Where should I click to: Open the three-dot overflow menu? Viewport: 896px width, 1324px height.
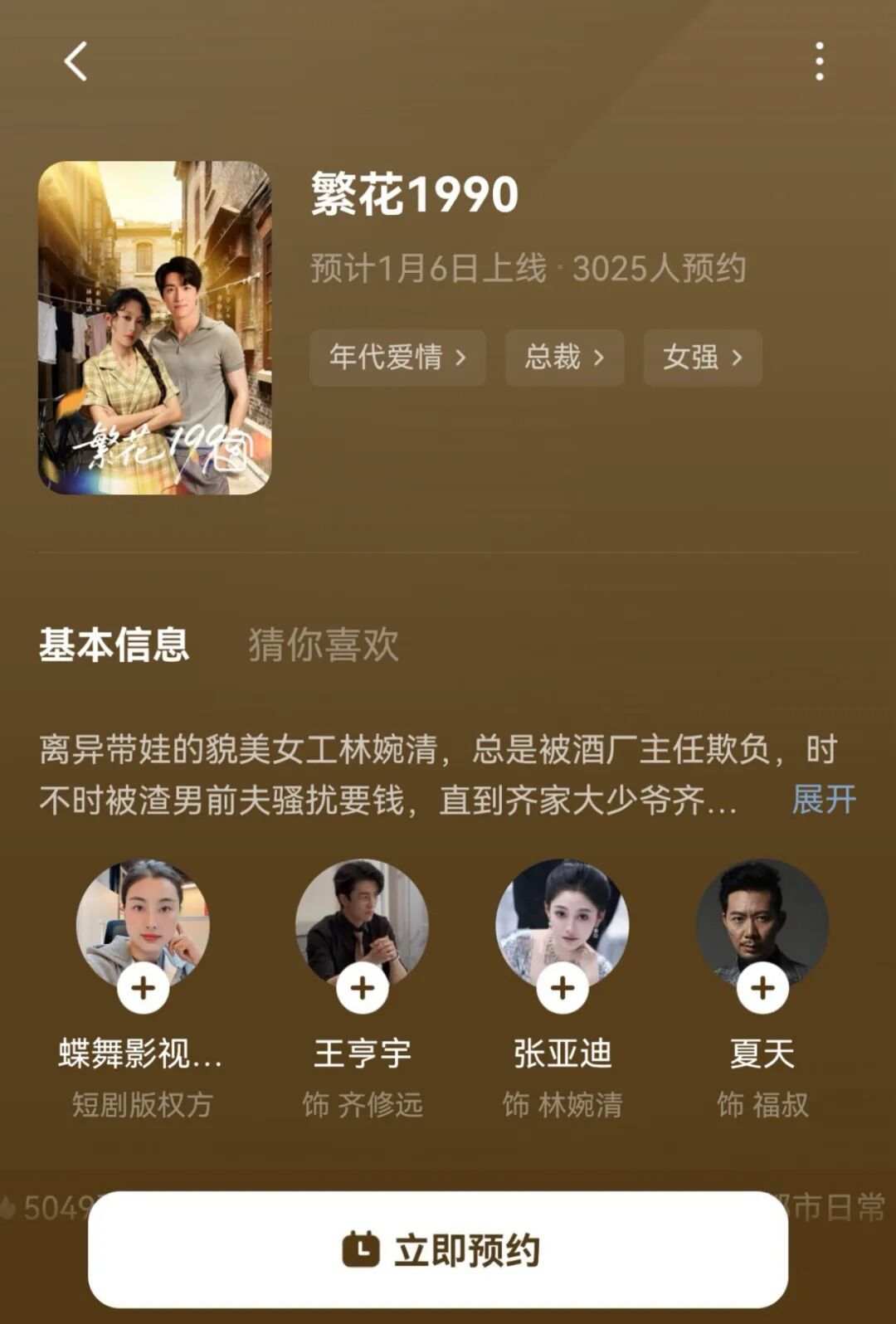click(819, 61)
